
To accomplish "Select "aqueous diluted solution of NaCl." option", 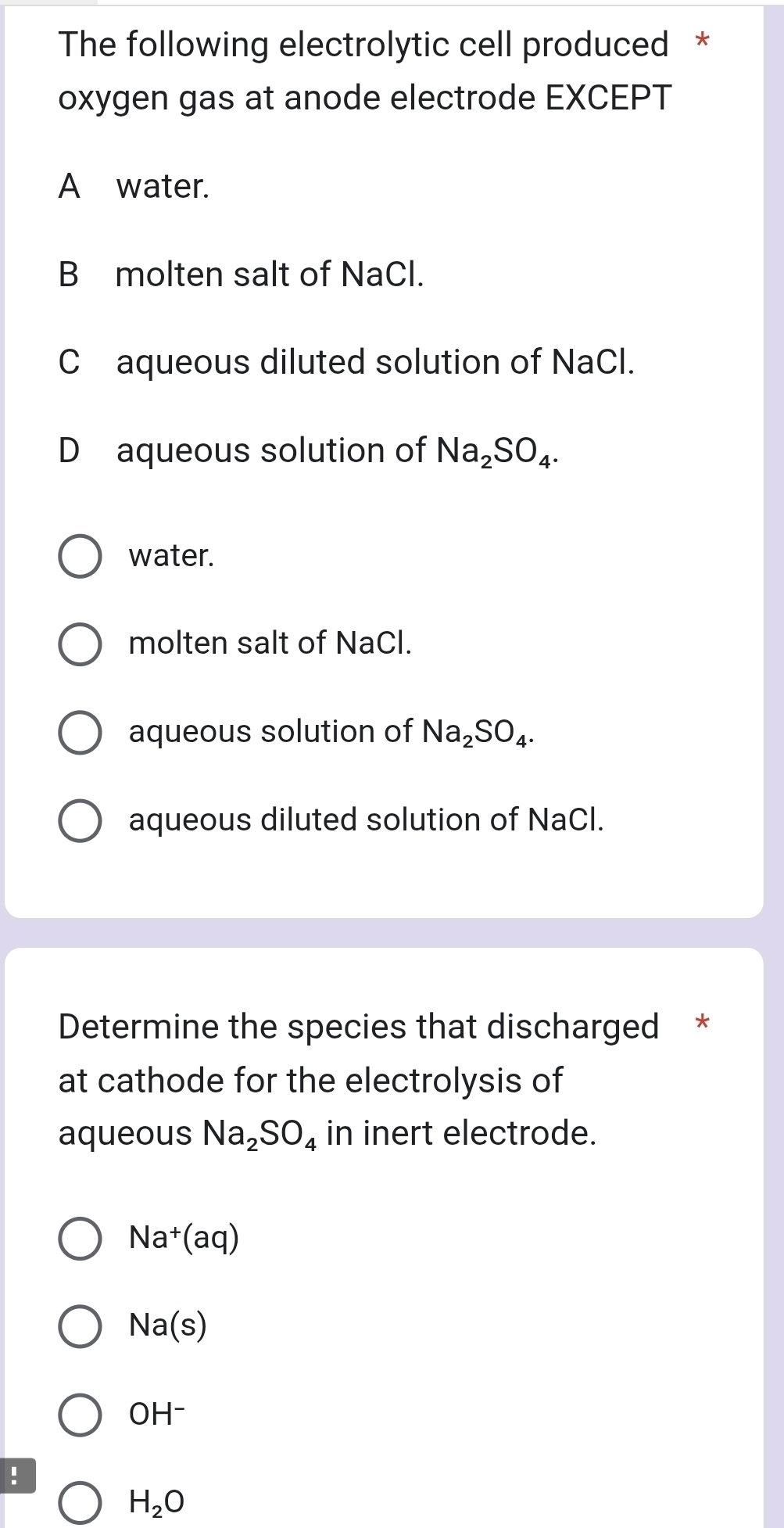I will click(81, 820).
